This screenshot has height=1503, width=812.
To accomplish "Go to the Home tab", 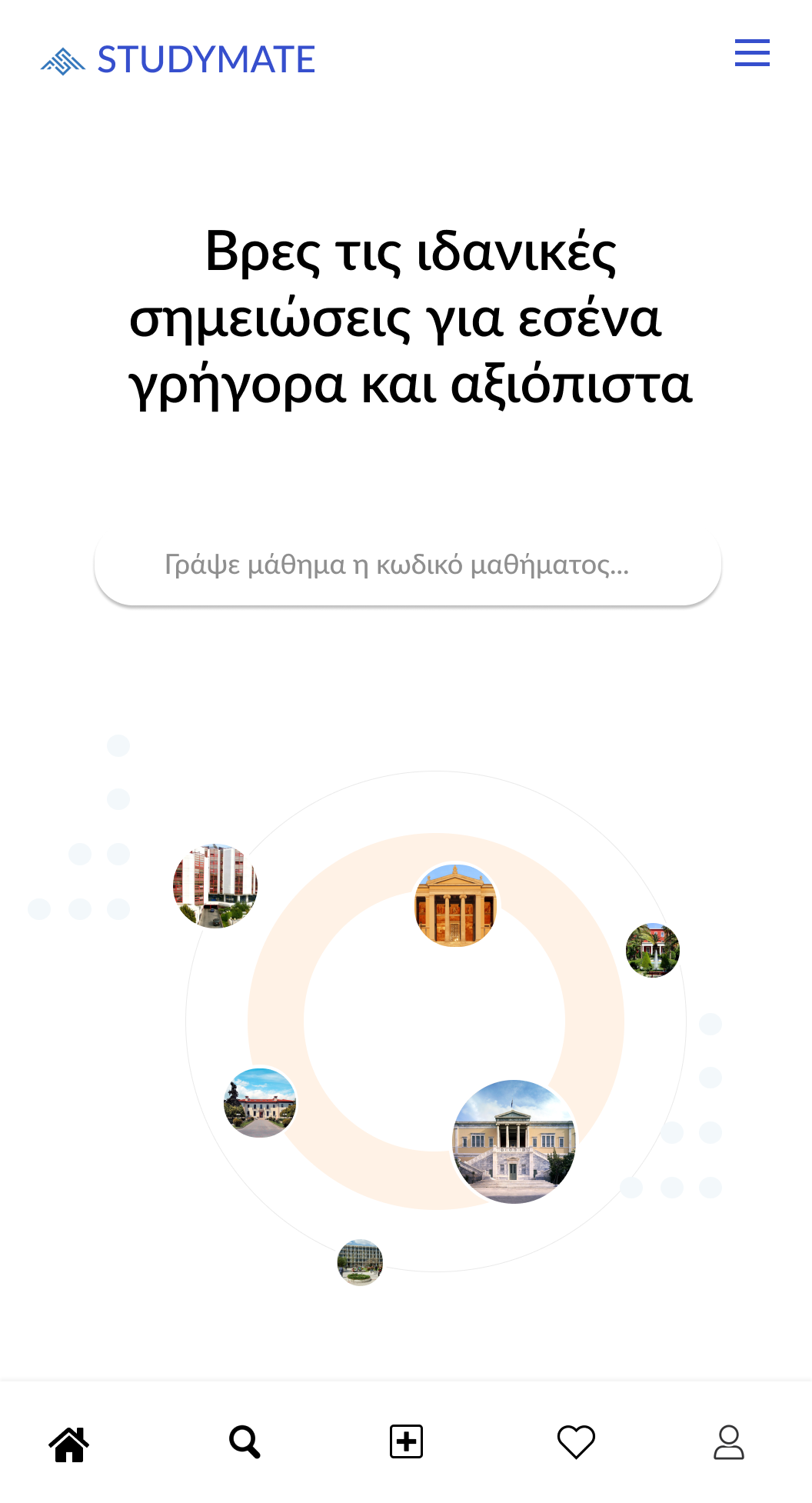I will (x=69, y=1443).
